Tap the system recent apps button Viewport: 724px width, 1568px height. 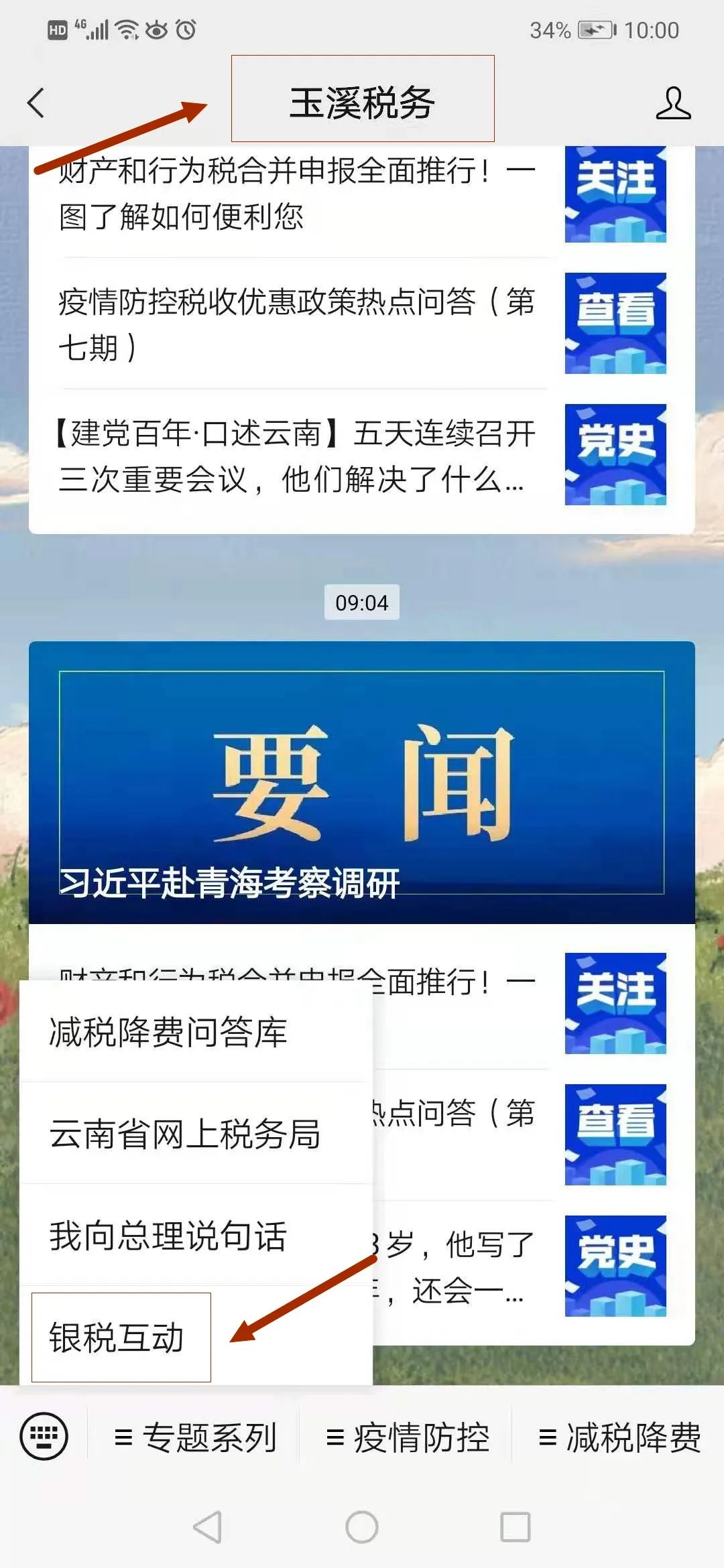pyautogui.click(x=516, y=1528)
